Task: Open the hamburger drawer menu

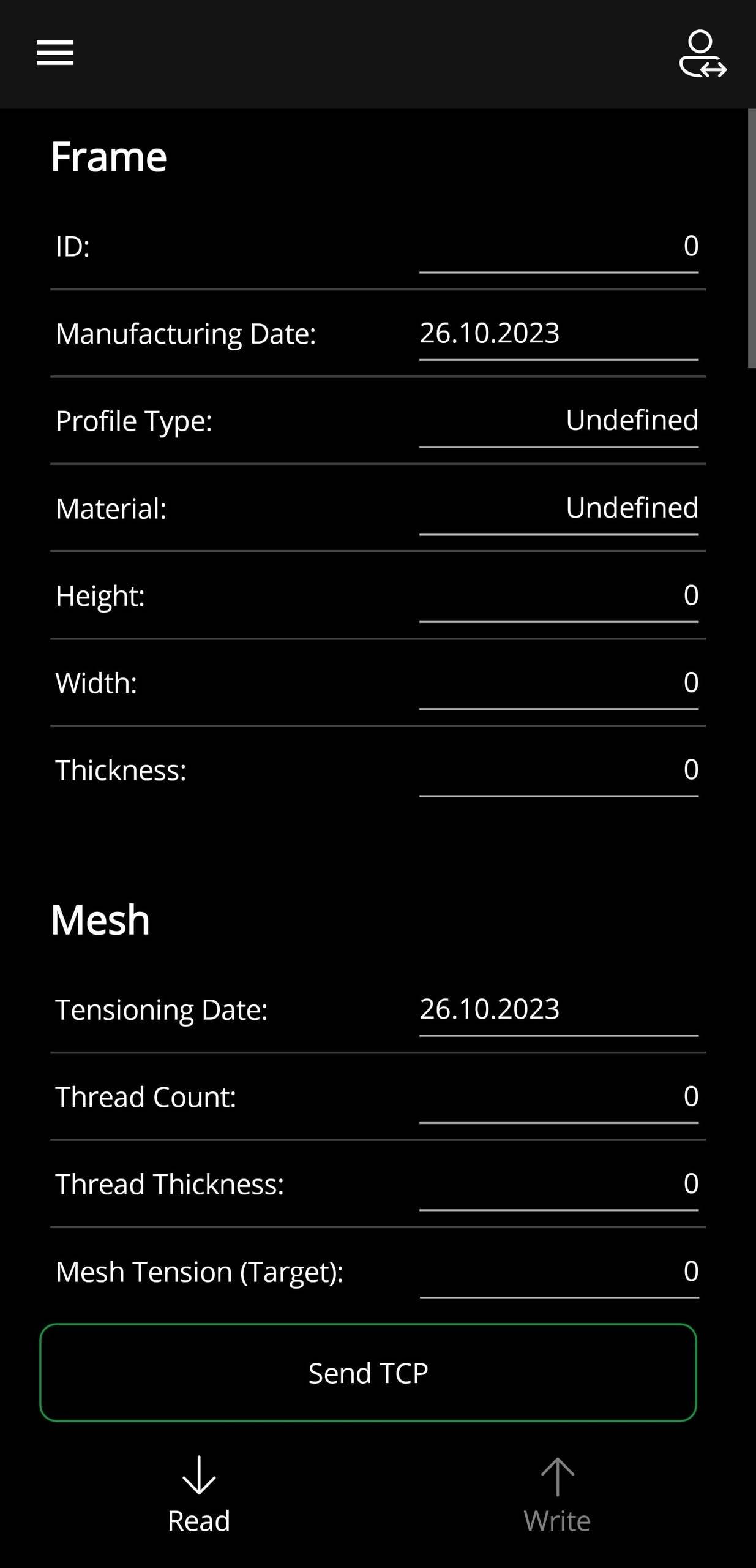Action: click(55, 53)
